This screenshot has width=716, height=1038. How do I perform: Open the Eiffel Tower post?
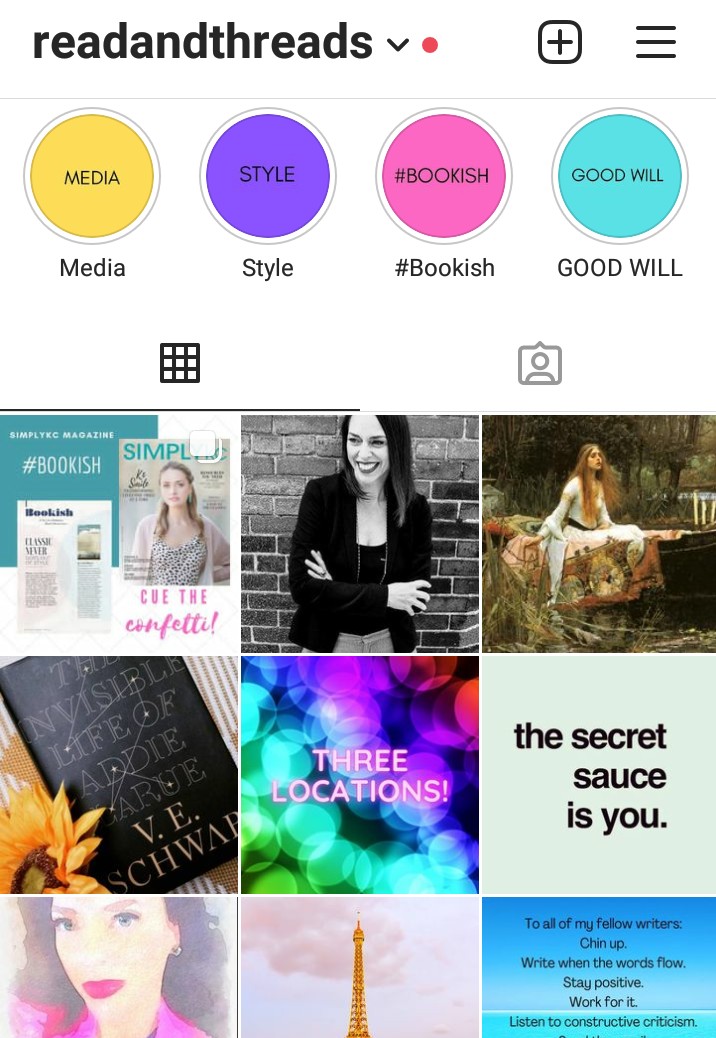359,968
